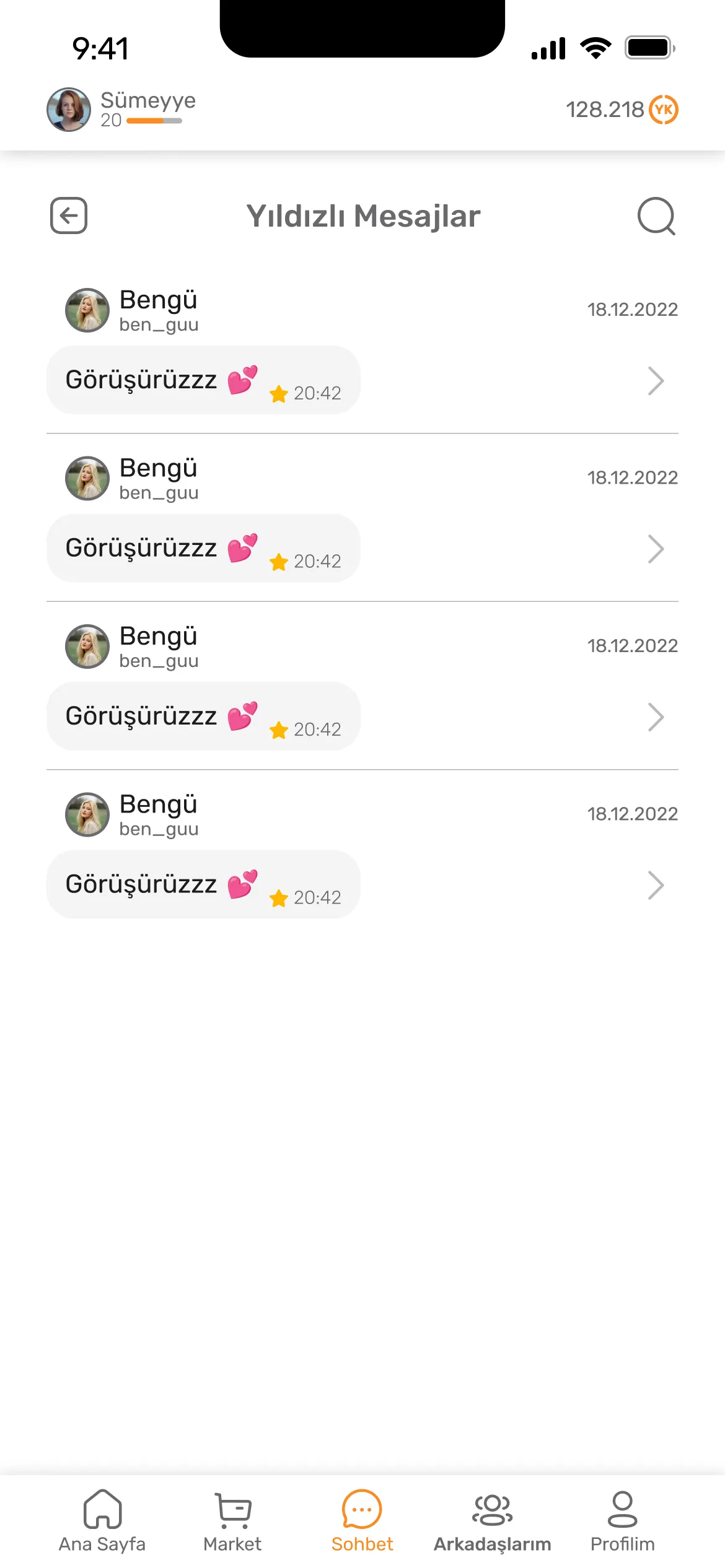Go back from Yıldızlı Mesajlar
This screenshot has width=725, height=1568.
click(x=68, y=216)
